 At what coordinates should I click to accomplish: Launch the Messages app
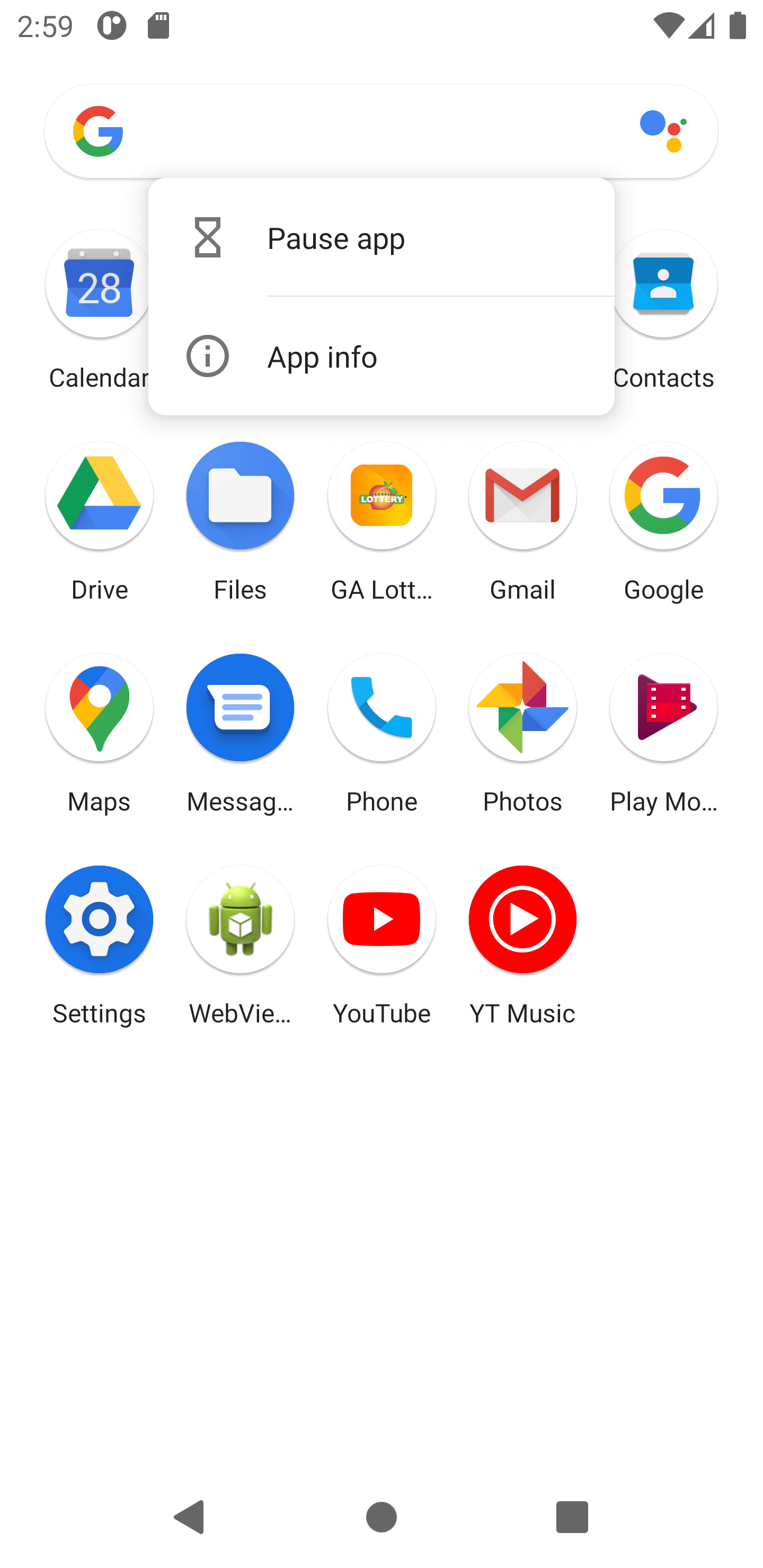tap(240, 707)
